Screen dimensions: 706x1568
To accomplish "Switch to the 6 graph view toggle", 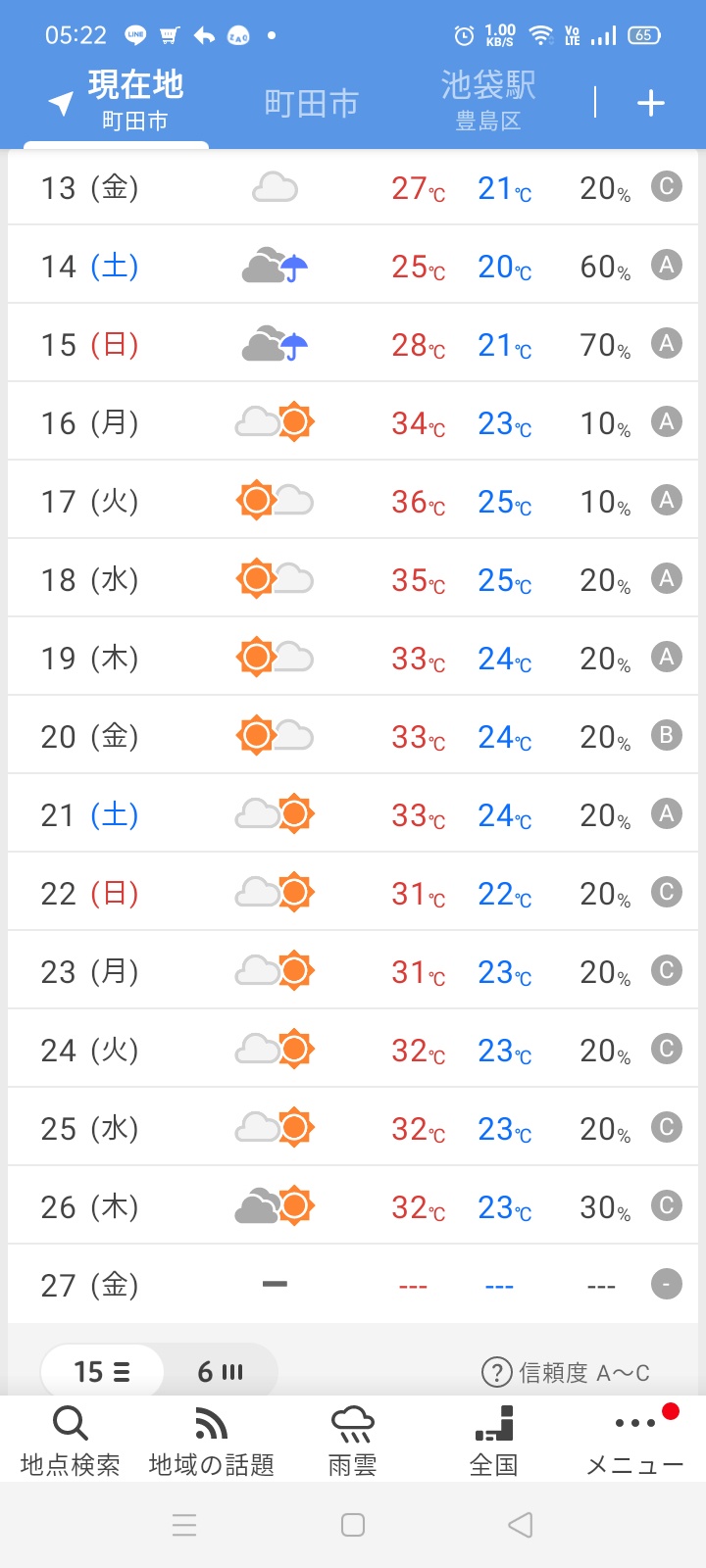I will coord(221,1371).
